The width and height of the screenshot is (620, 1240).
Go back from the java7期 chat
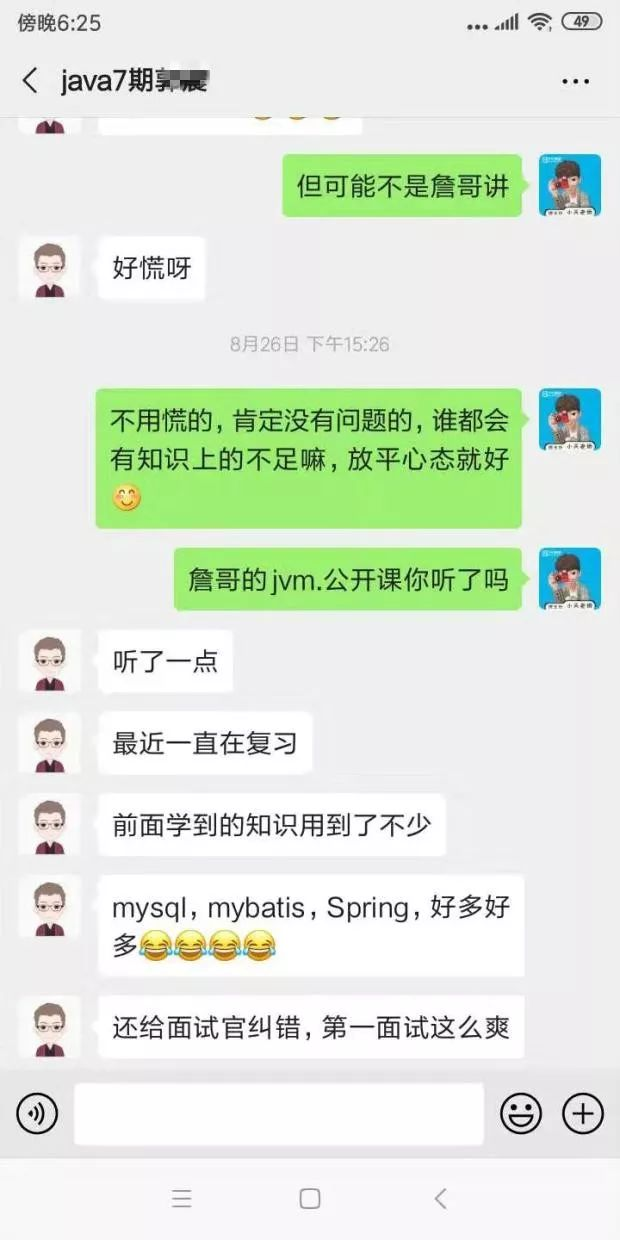(30, 81)
